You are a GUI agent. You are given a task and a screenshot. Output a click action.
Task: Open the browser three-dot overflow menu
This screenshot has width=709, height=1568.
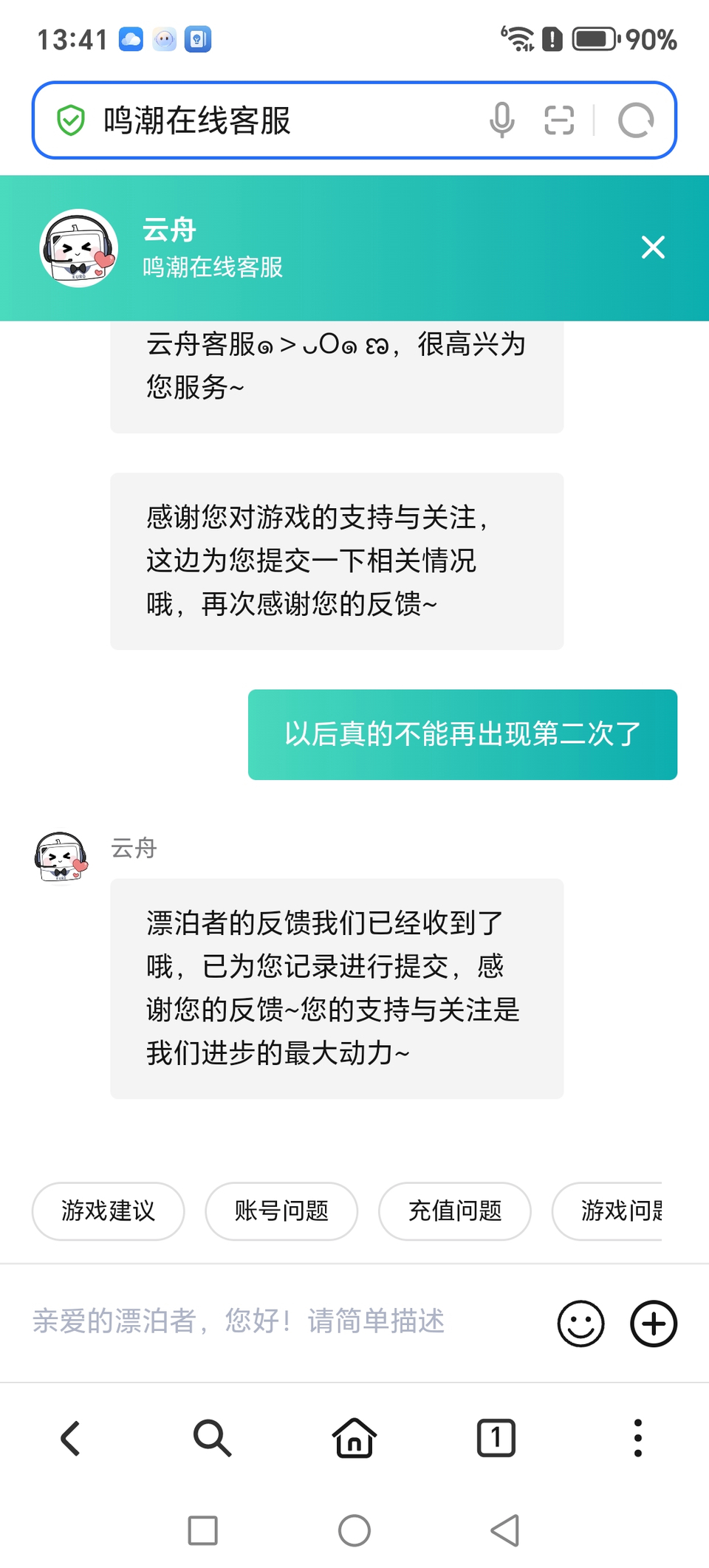pyautogui.click(x=638, y=1438)
